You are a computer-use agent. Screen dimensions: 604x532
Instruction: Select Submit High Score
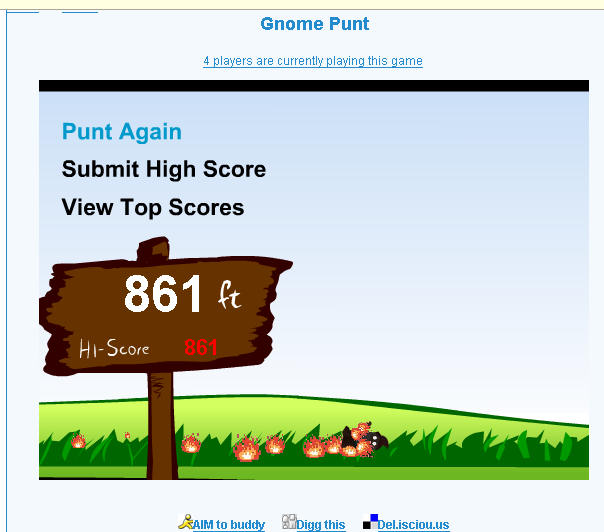pos(164,169)
